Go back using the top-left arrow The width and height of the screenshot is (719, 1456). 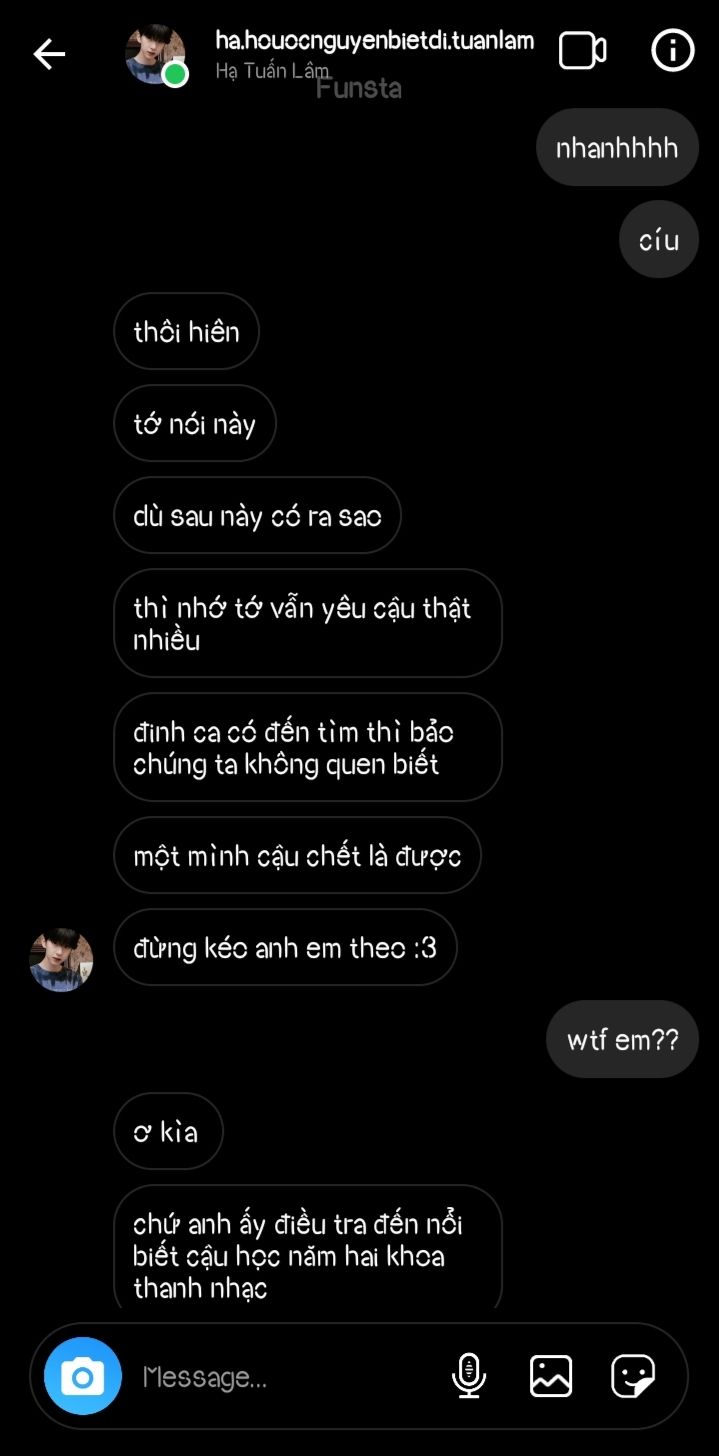49,54
